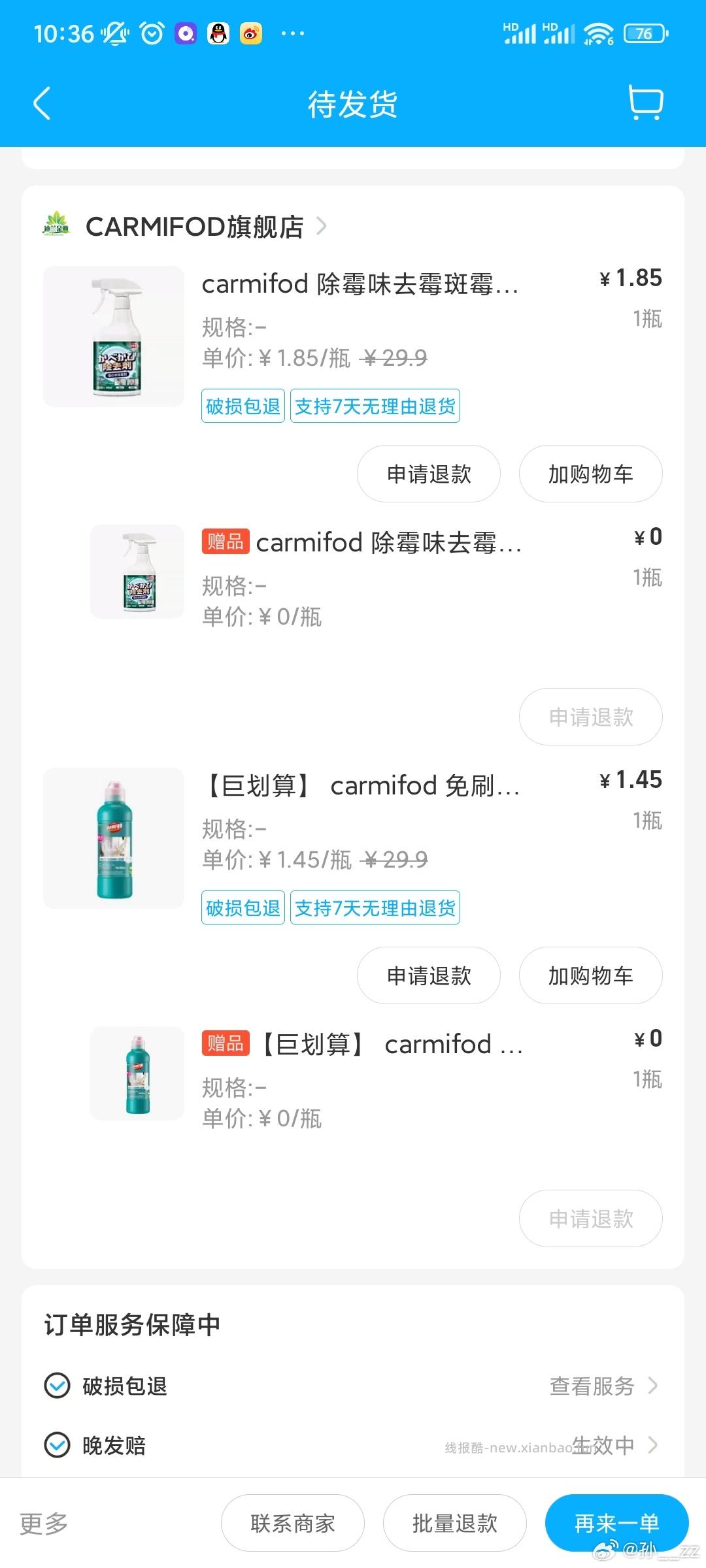The image size is (706, 1568).
Task: Tap the checkmark icon beside 晚发赔
Action: [x=58, y=1445]
